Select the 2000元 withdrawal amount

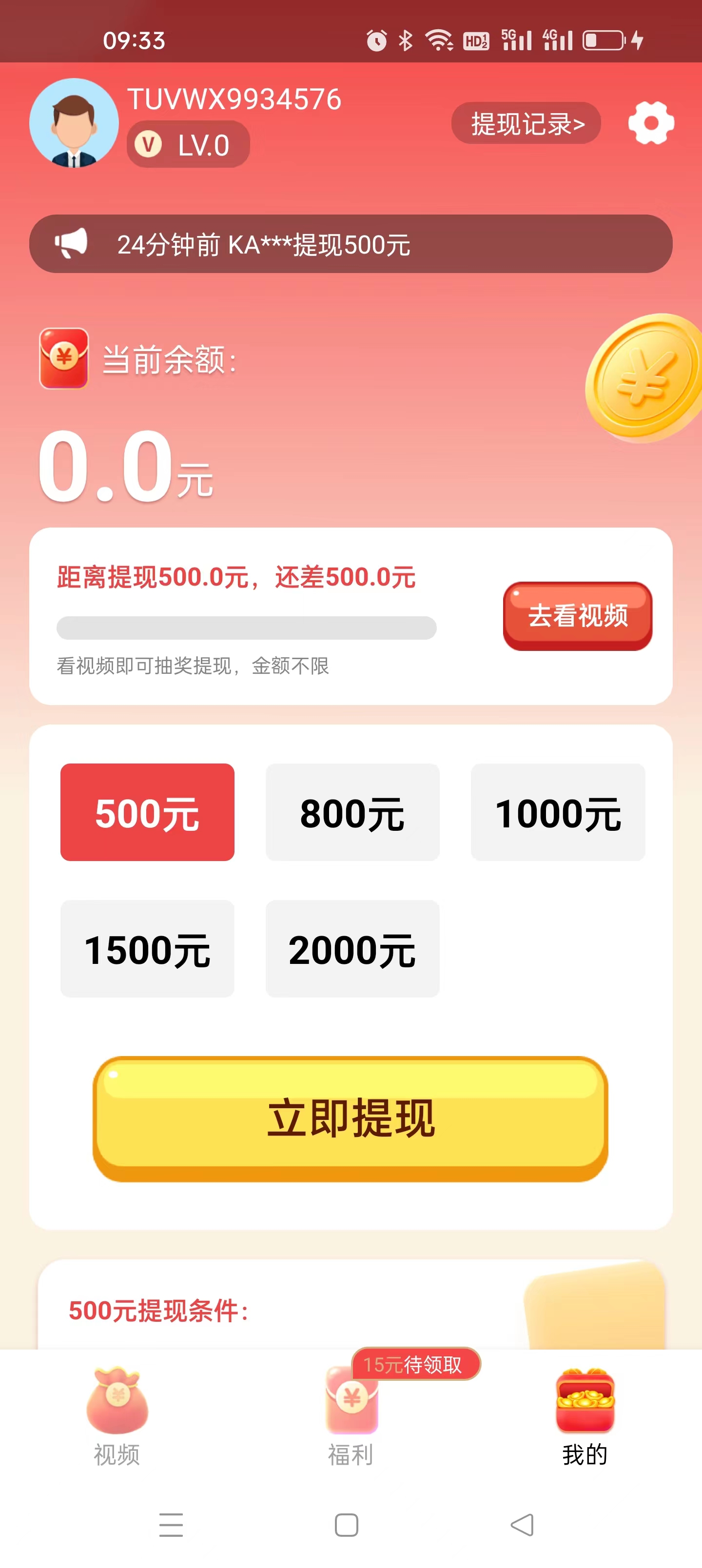[x=352, y=948]
